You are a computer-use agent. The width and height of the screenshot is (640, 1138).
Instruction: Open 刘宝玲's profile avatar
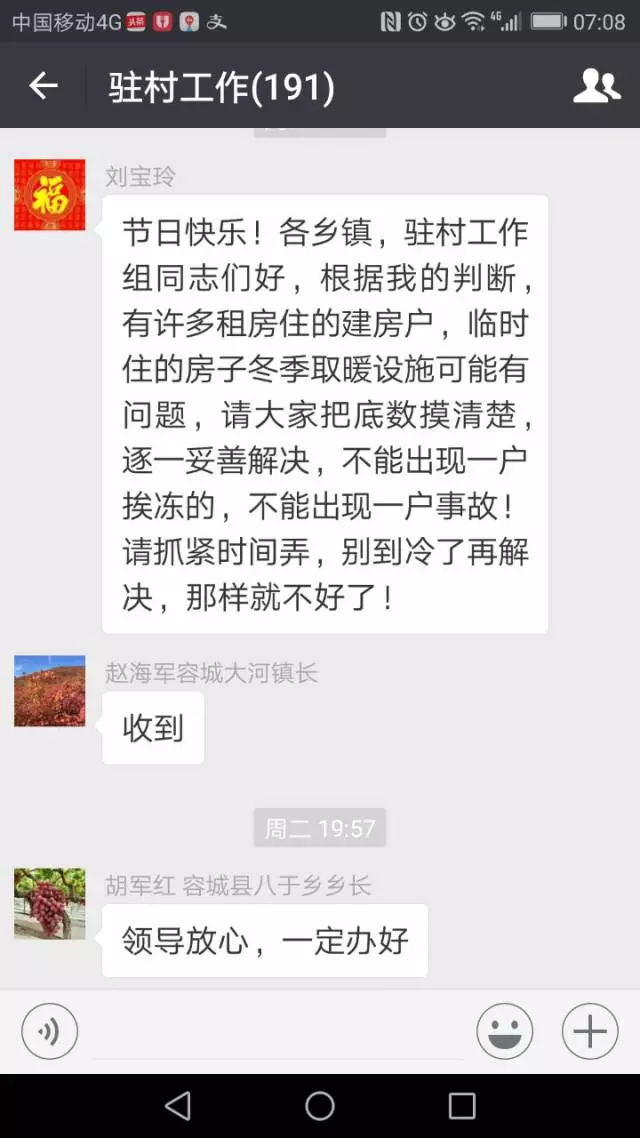[49, 195]
